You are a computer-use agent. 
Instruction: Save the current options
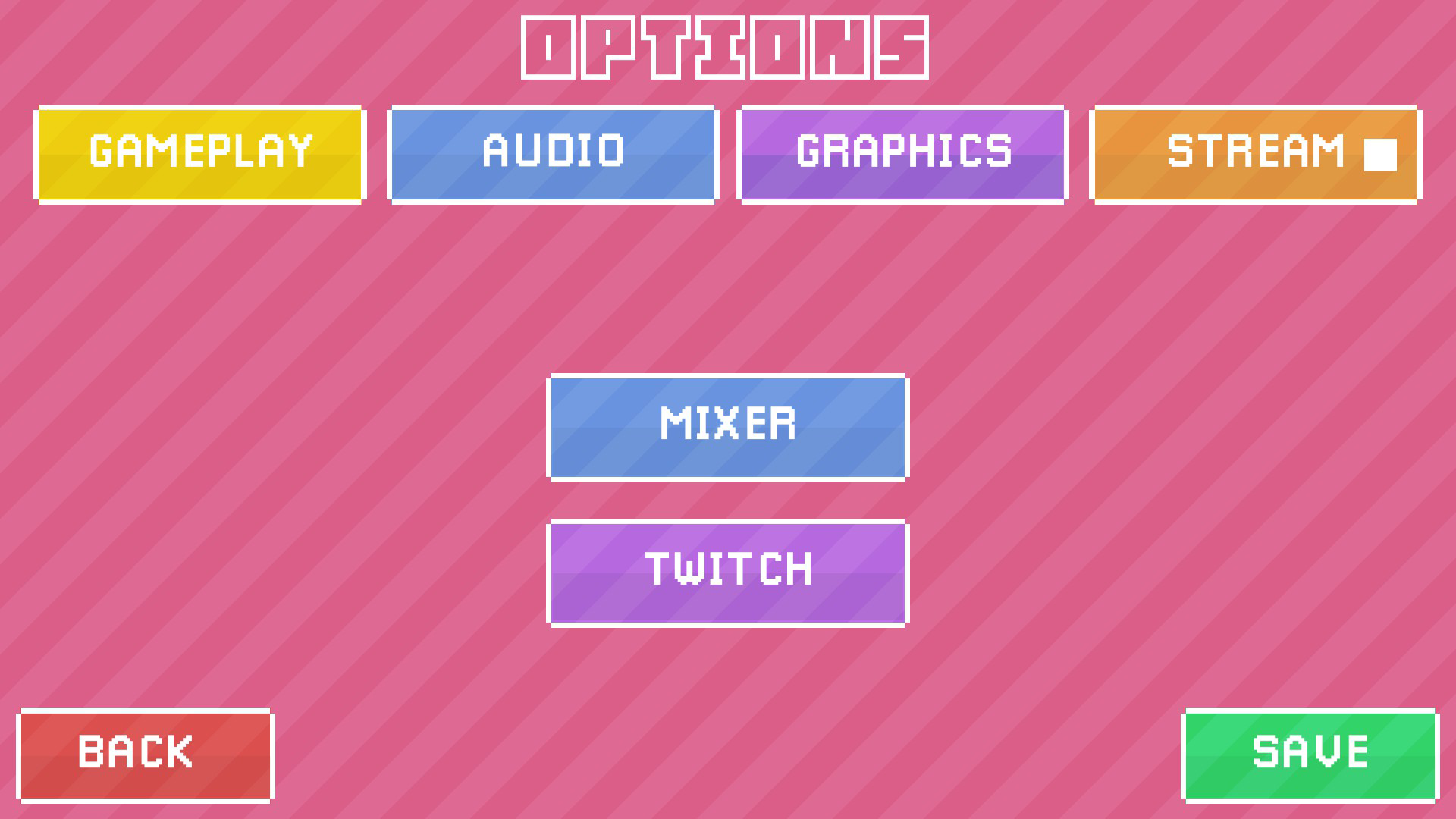point(1310,755)
